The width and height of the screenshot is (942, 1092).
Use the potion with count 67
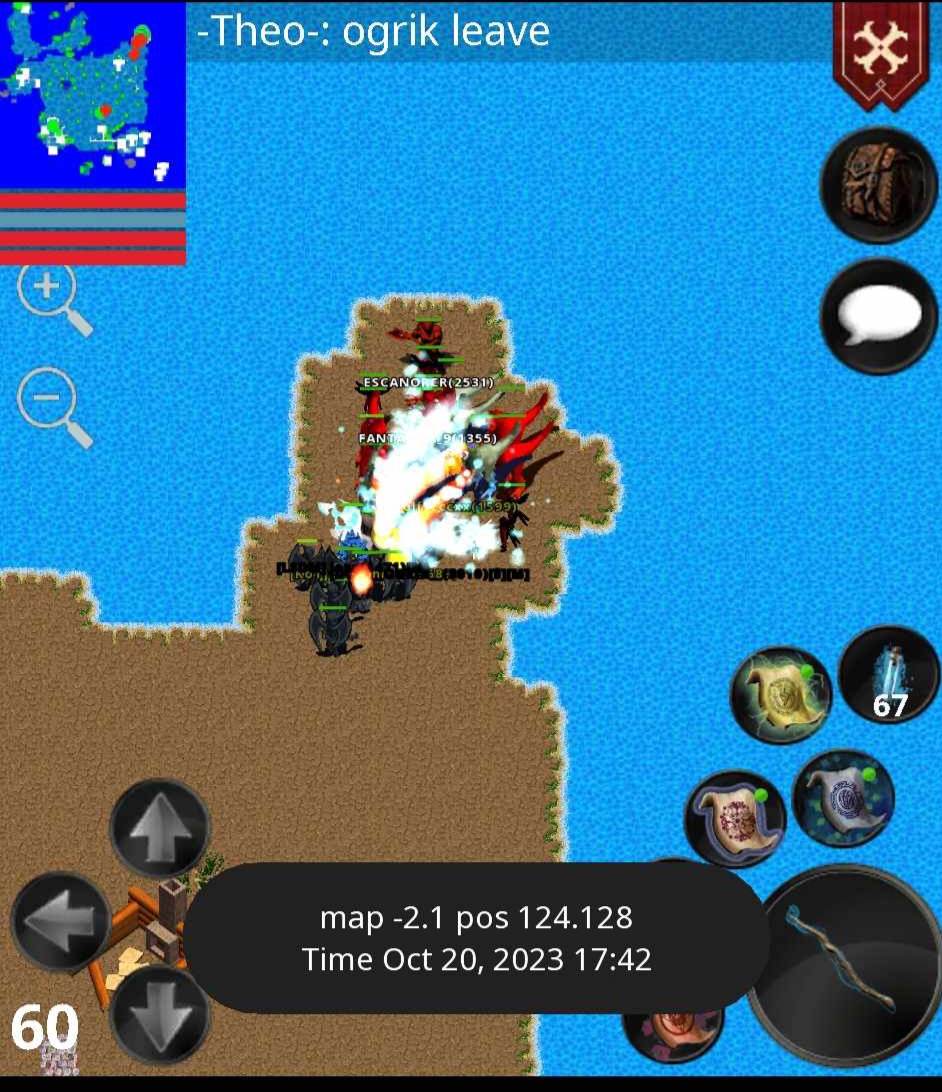[x=888, y=675]
